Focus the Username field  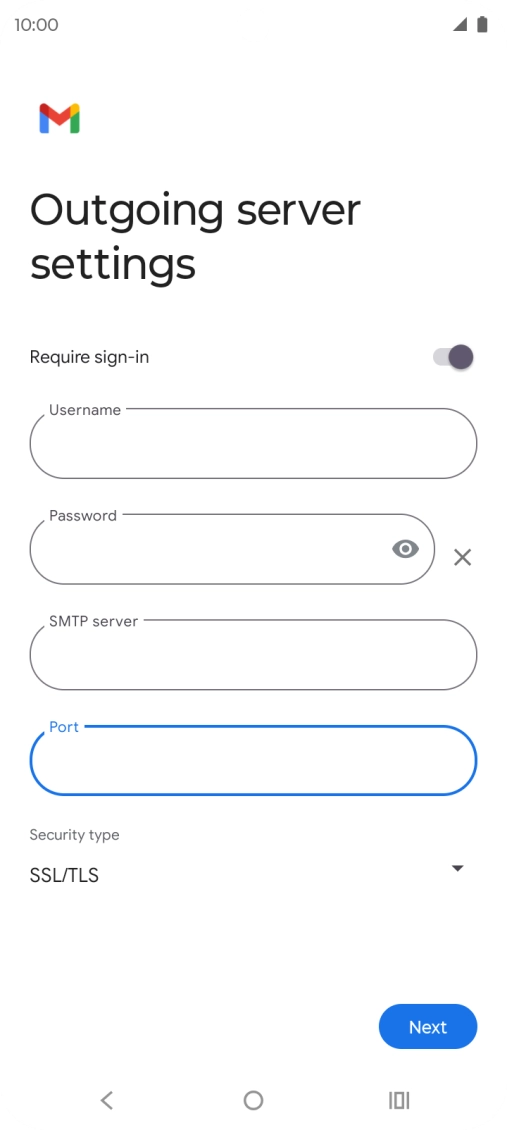click(x=254, y=443)
